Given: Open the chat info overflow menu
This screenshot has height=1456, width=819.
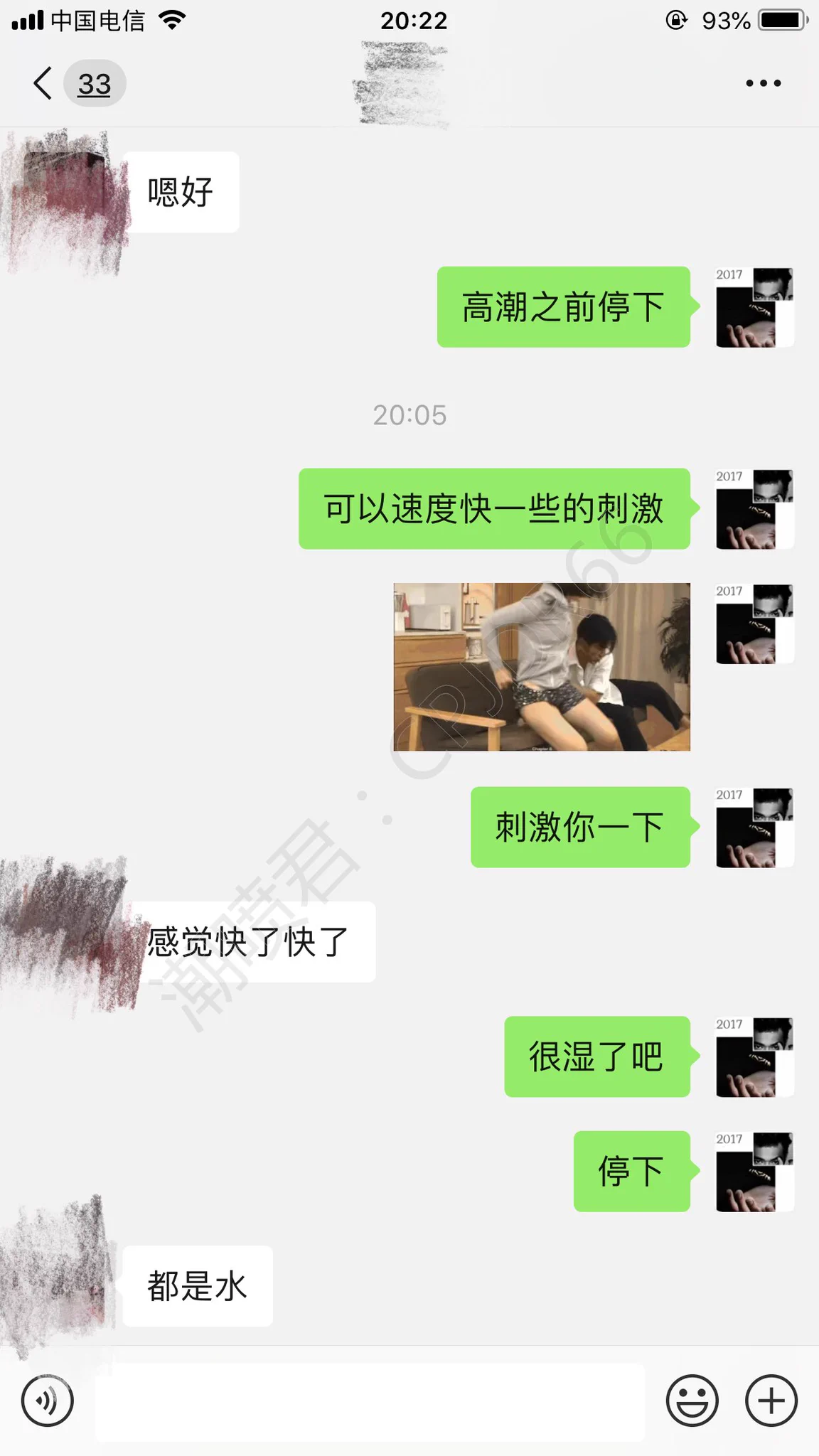Looking at the screenshot, I should coord(763,84).
